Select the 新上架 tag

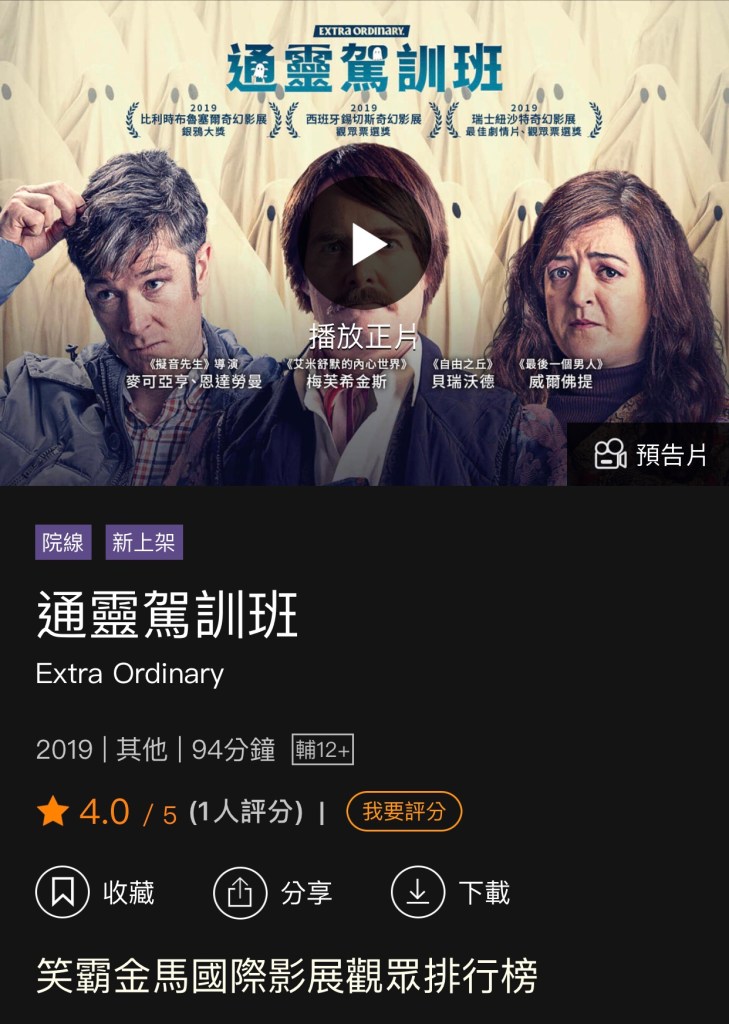pyautogui.click(x=141, y=542)
